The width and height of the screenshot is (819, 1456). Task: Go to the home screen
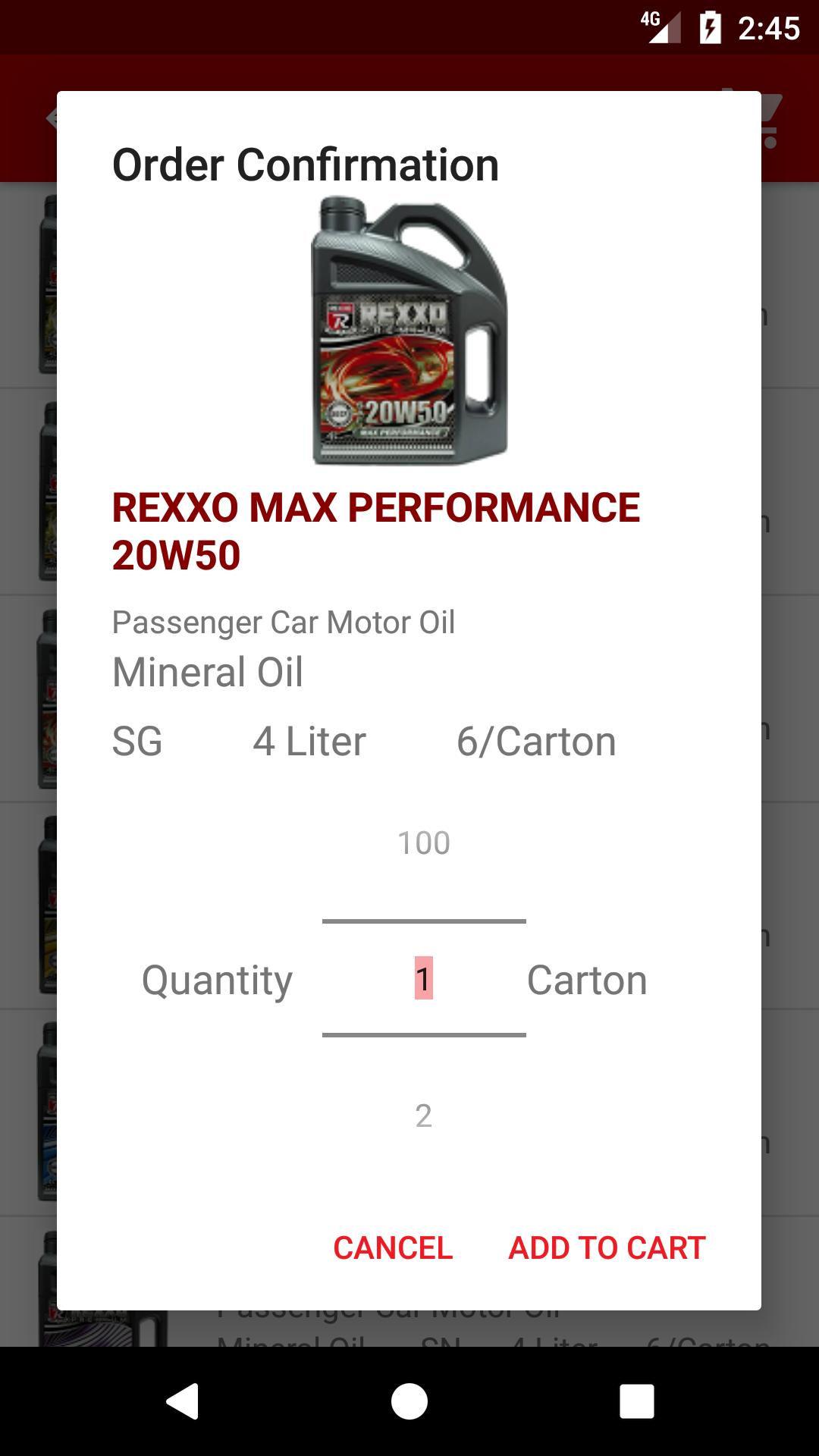[409, 1401]
